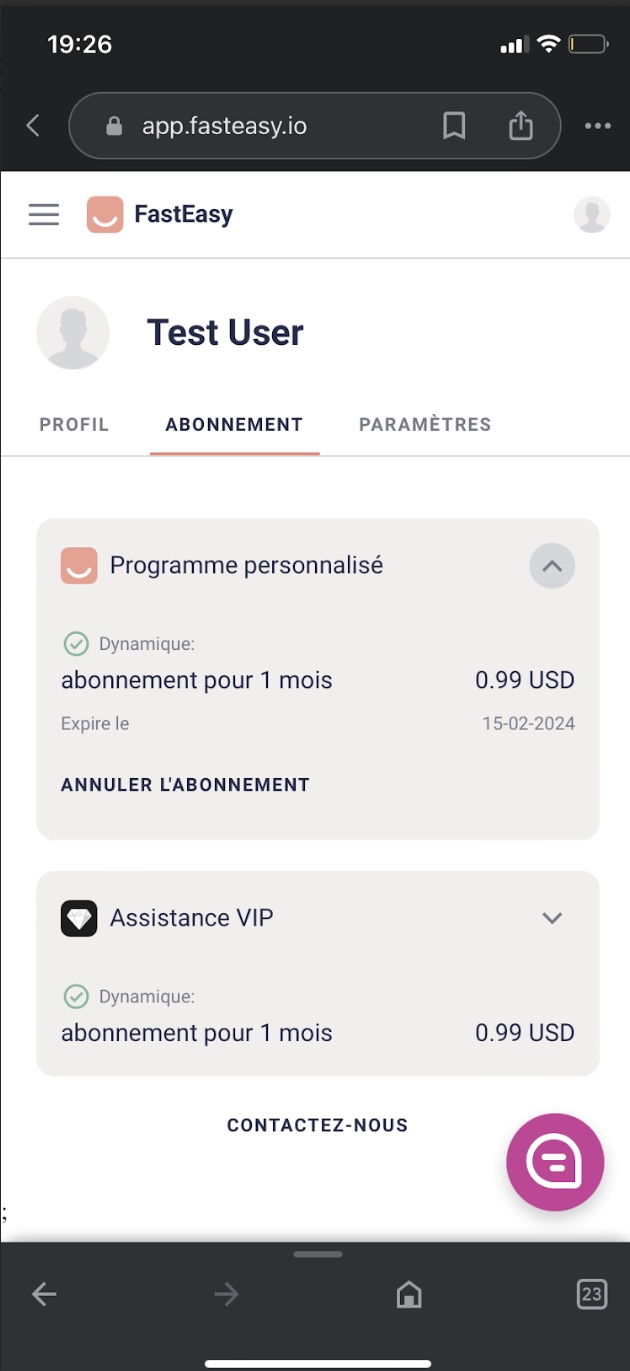
Task: Open the hamburger menu
Action: coord(44,215)
